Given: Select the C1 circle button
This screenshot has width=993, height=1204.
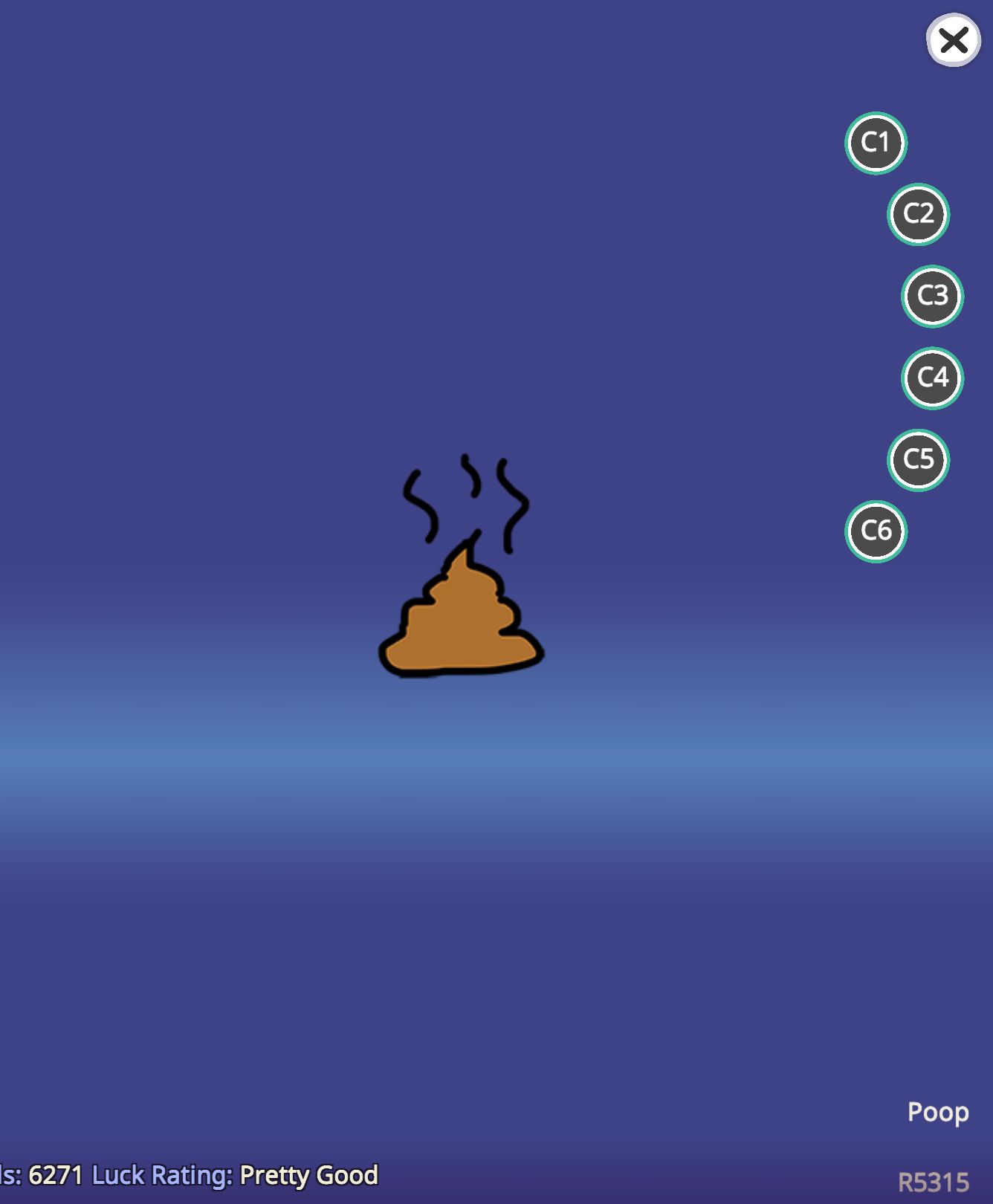Looking at the screenshot, I should point(876,143).
